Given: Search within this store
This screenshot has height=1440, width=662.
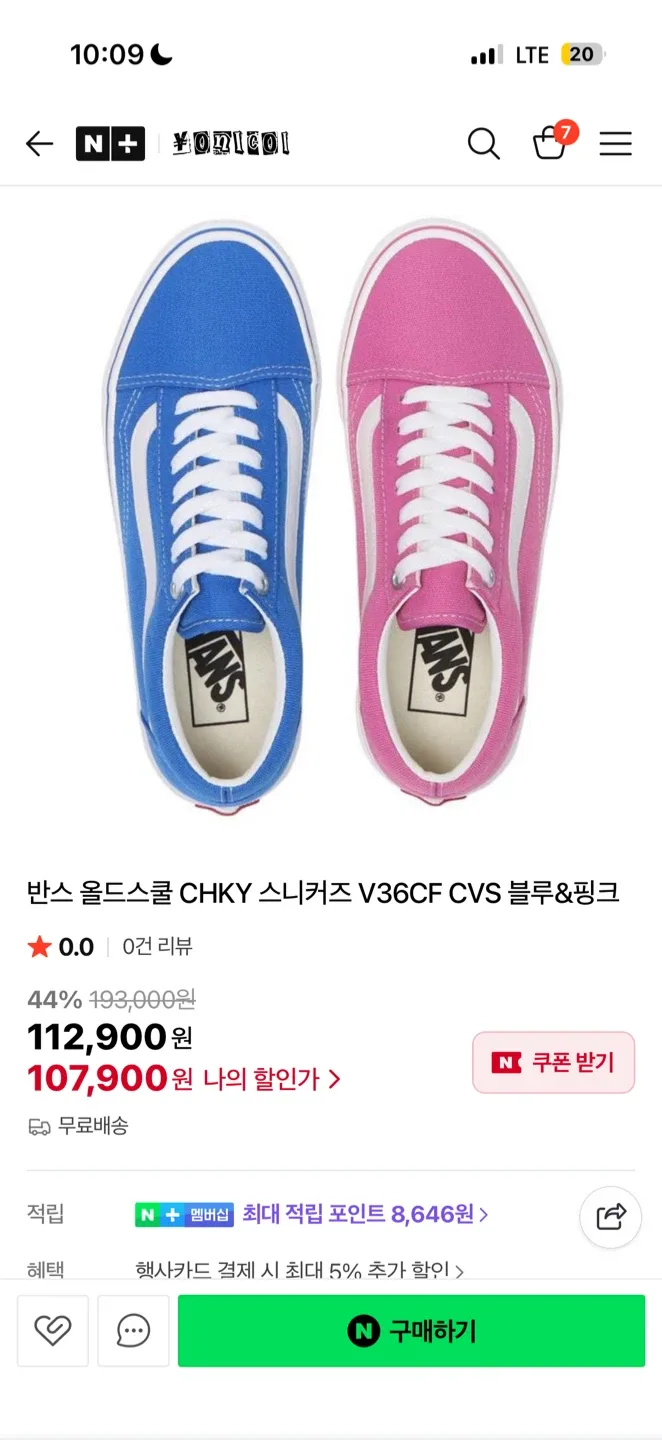Looking at the screenshot, I should pyautogui.click(x=483, y=144).
